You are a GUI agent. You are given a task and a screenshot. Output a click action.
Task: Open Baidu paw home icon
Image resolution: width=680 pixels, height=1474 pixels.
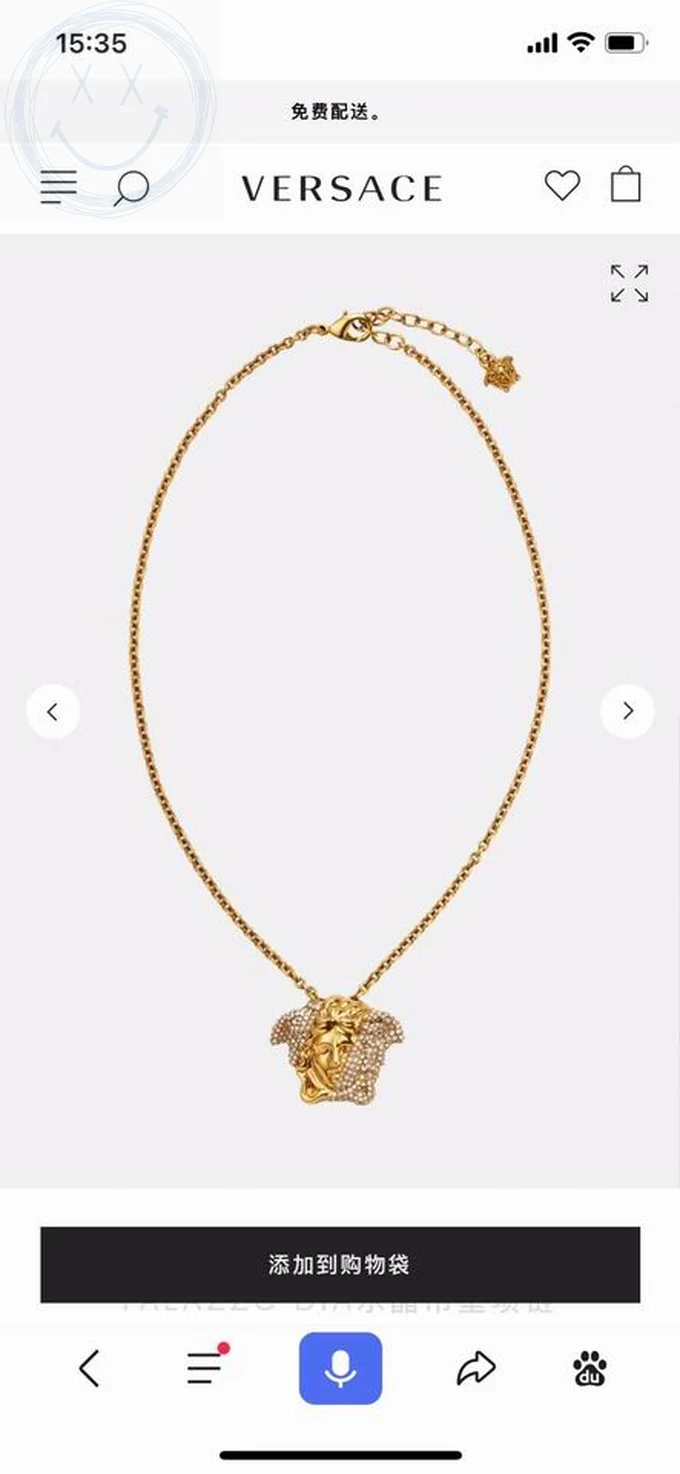(590, 1368)
